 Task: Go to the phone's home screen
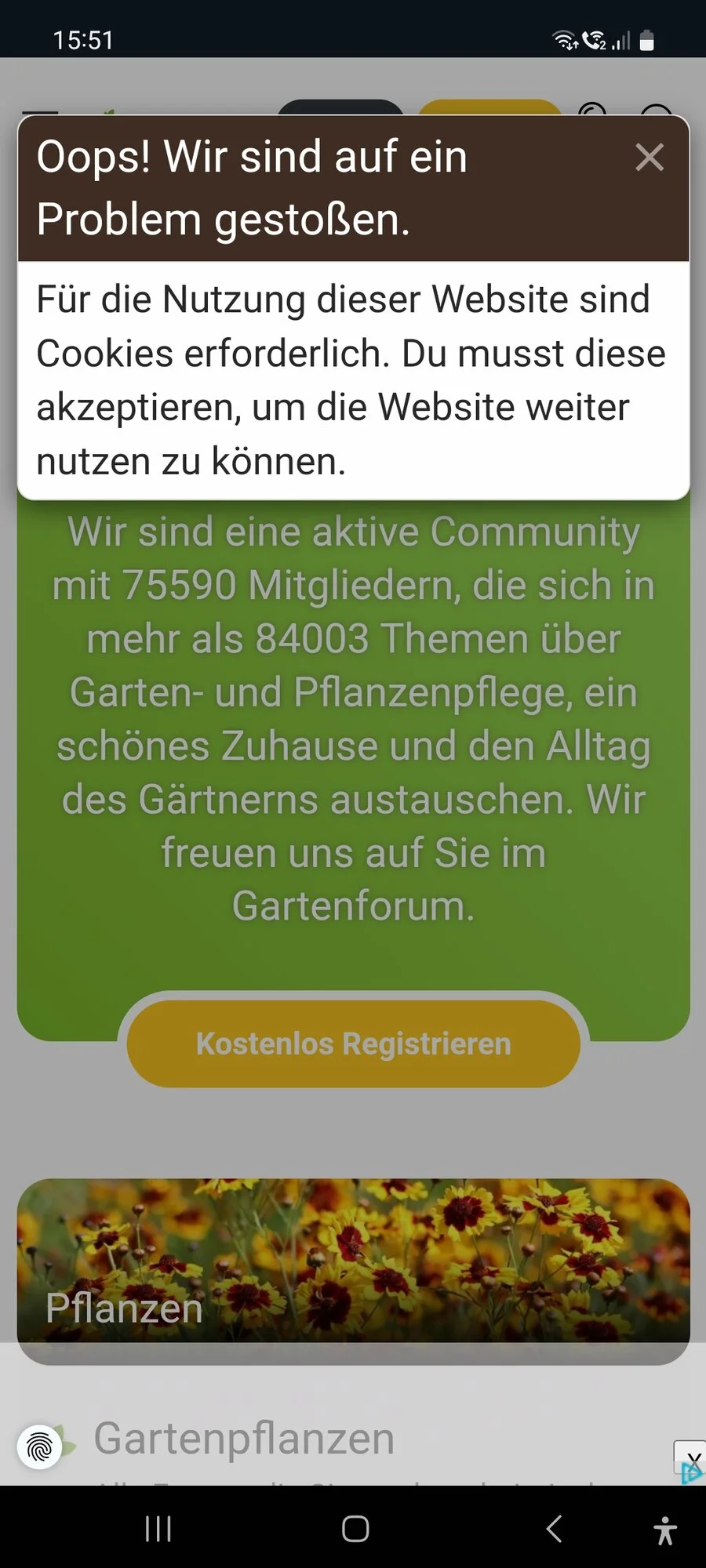point(355,1529)
